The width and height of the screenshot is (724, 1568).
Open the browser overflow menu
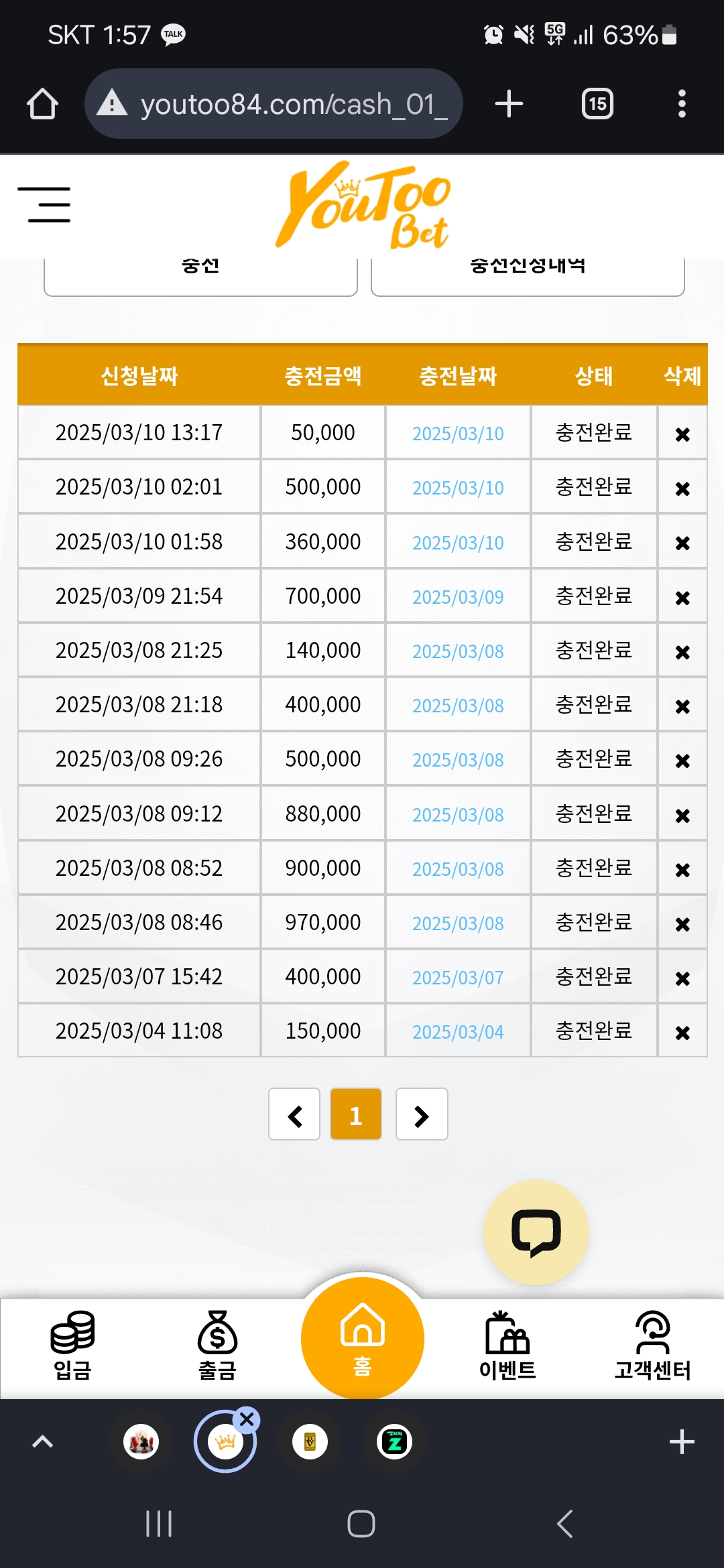[682, 104]
